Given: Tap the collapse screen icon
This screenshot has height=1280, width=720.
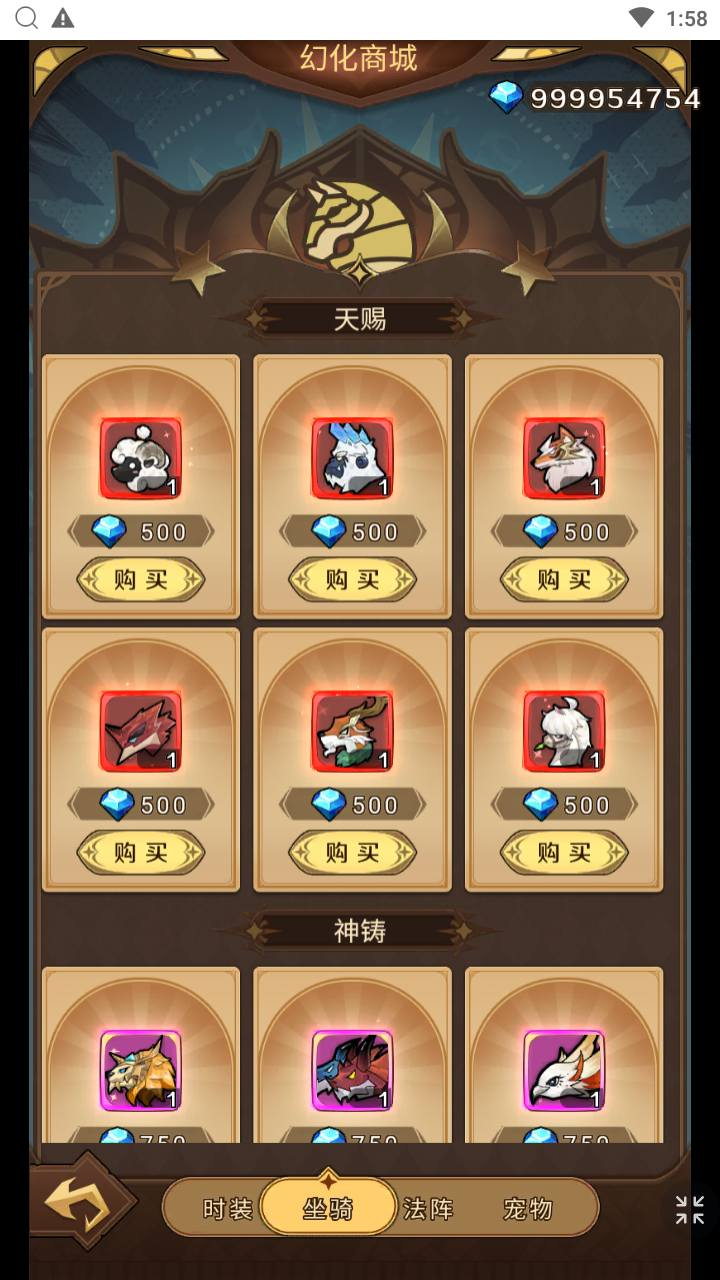Looking at the screenshot, I should 690,1210.
